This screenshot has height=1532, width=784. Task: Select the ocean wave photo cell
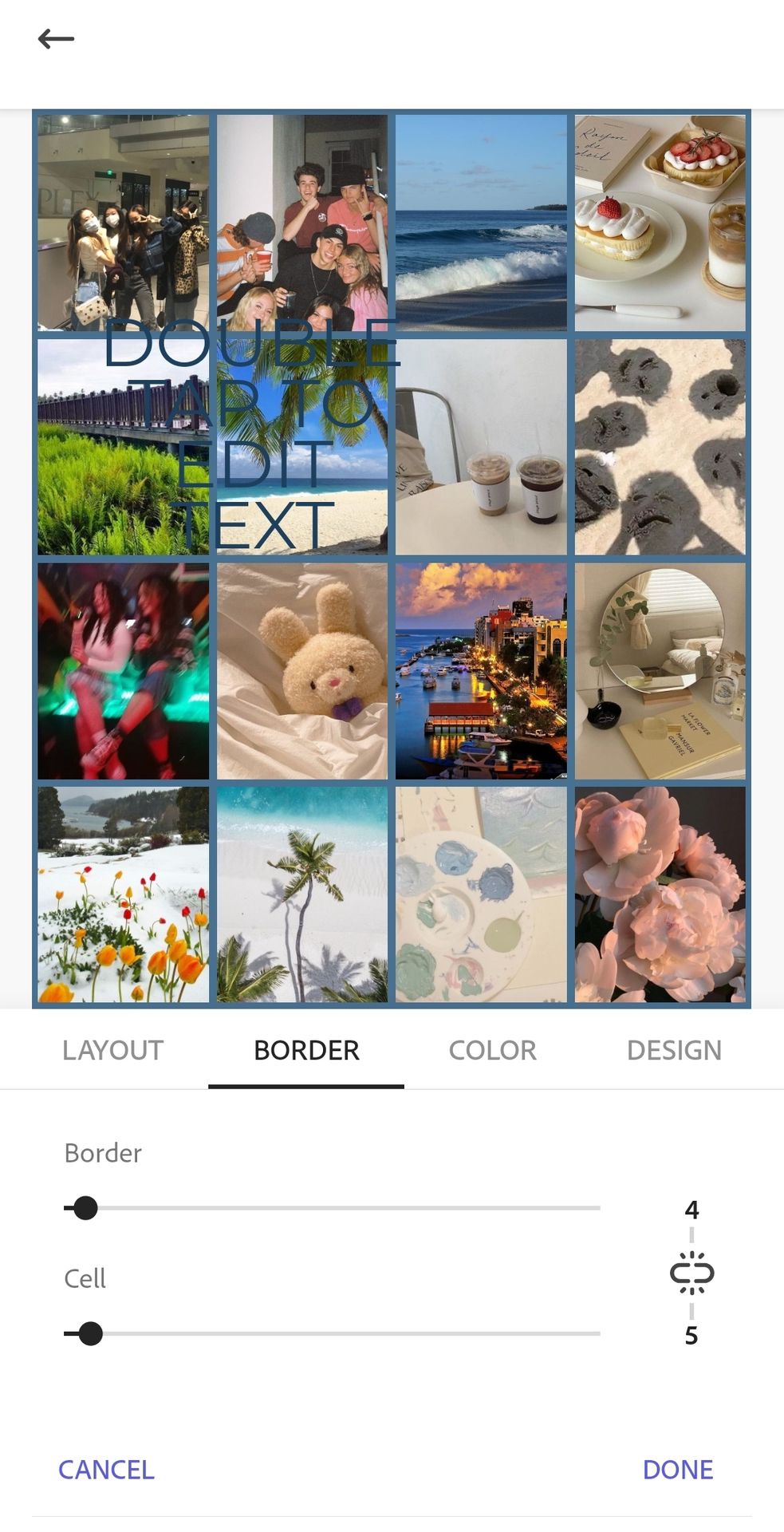481,223
